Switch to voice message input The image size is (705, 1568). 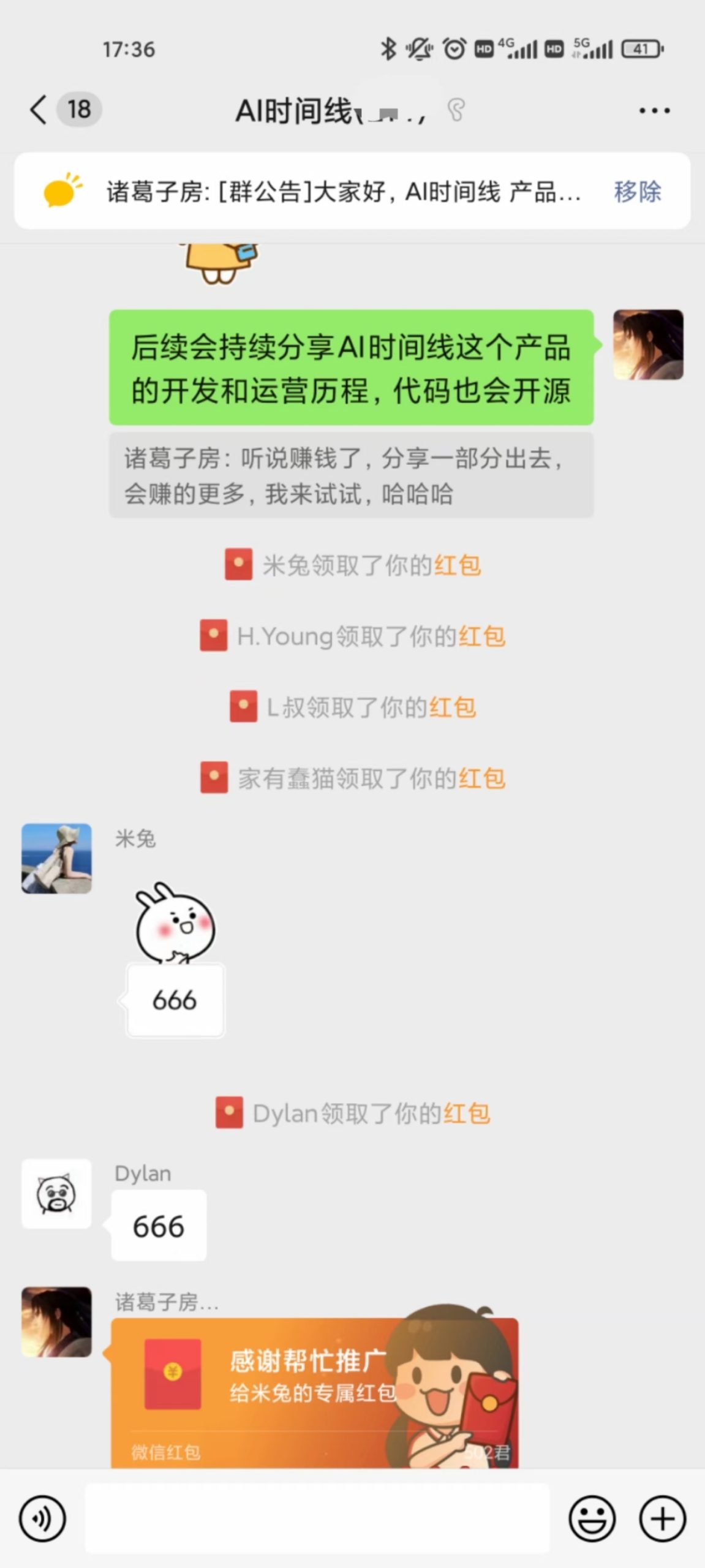(42, 1518)
